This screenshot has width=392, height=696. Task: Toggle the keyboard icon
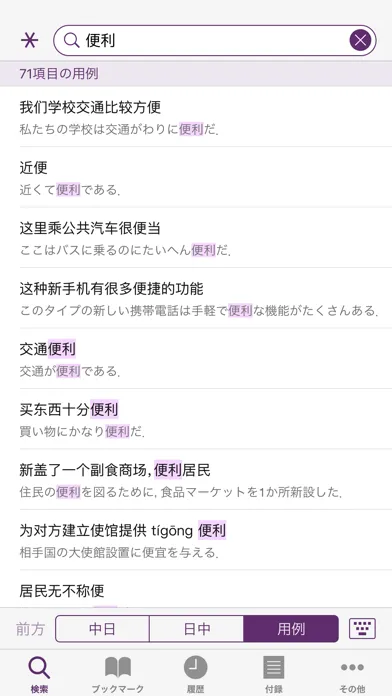pos(362,629)
